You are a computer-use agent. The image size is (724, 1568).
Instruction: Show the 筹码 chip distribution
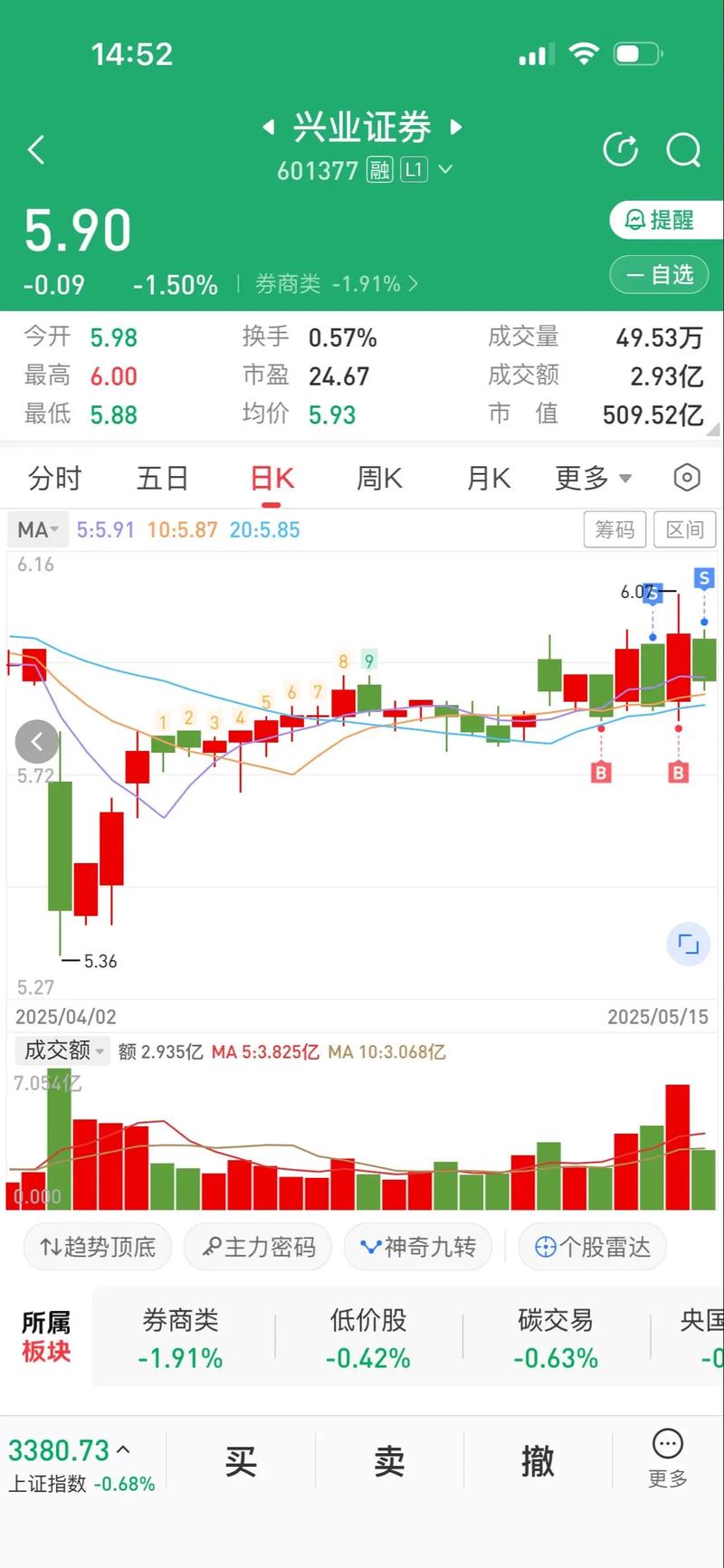[614, 530]
